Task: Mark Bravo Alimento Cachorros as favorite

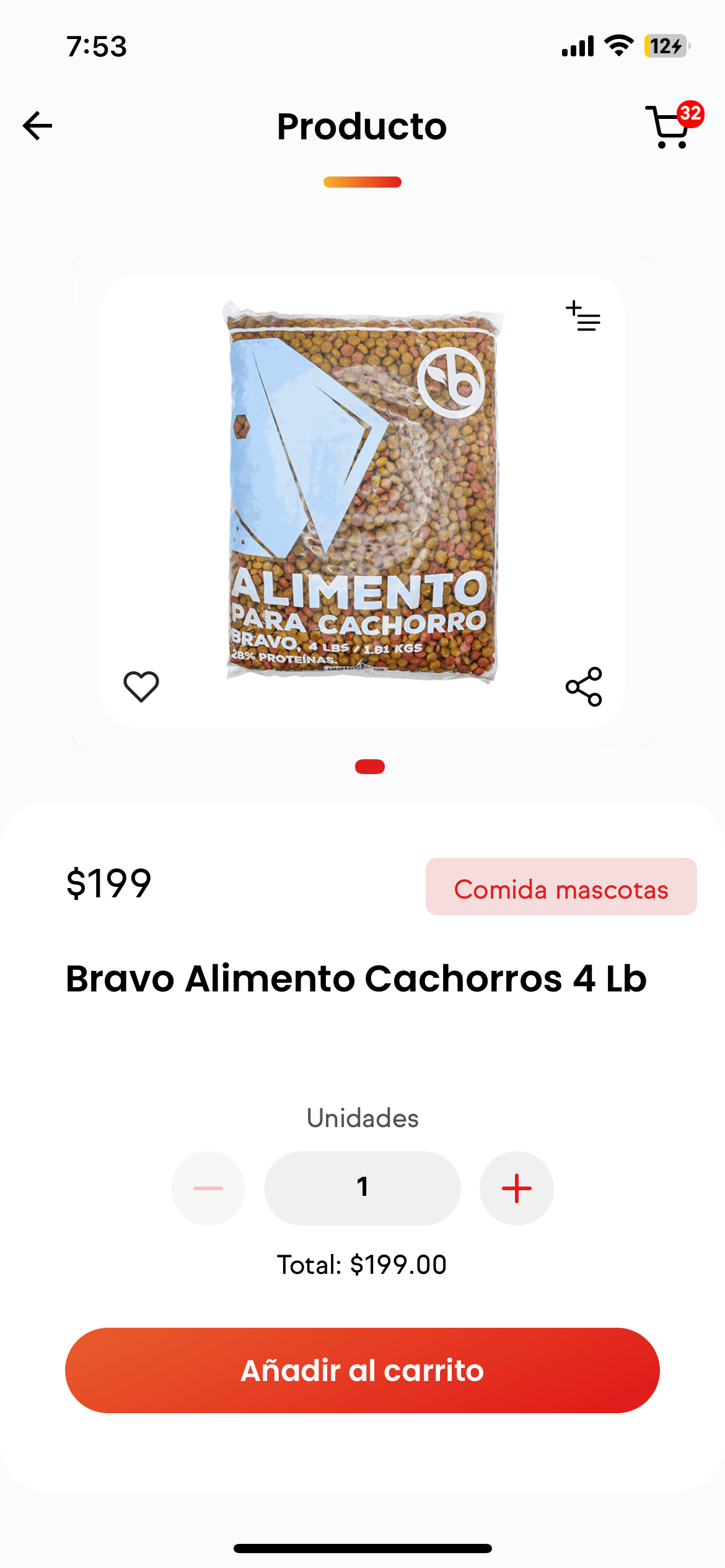Action: [x=141, y=686]
